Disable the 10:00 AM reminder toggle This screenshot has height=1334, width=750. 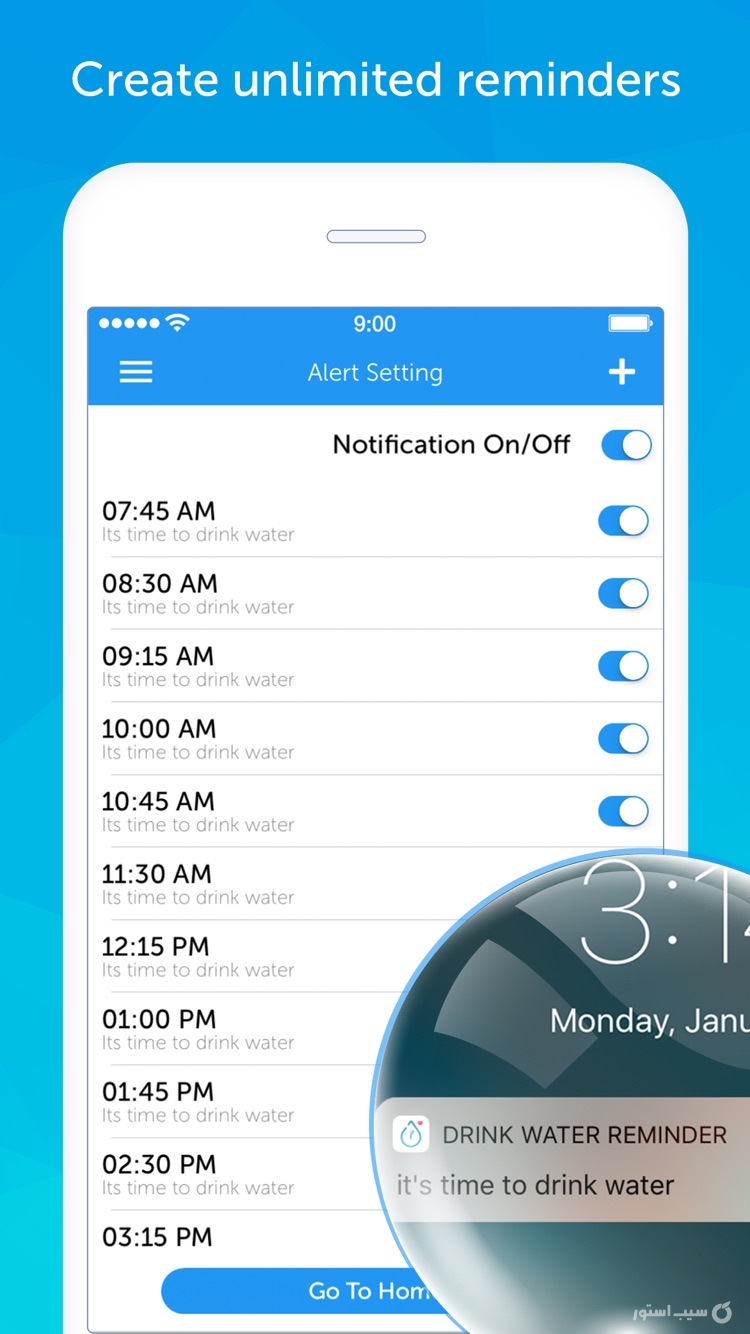(x=623, y=738)
